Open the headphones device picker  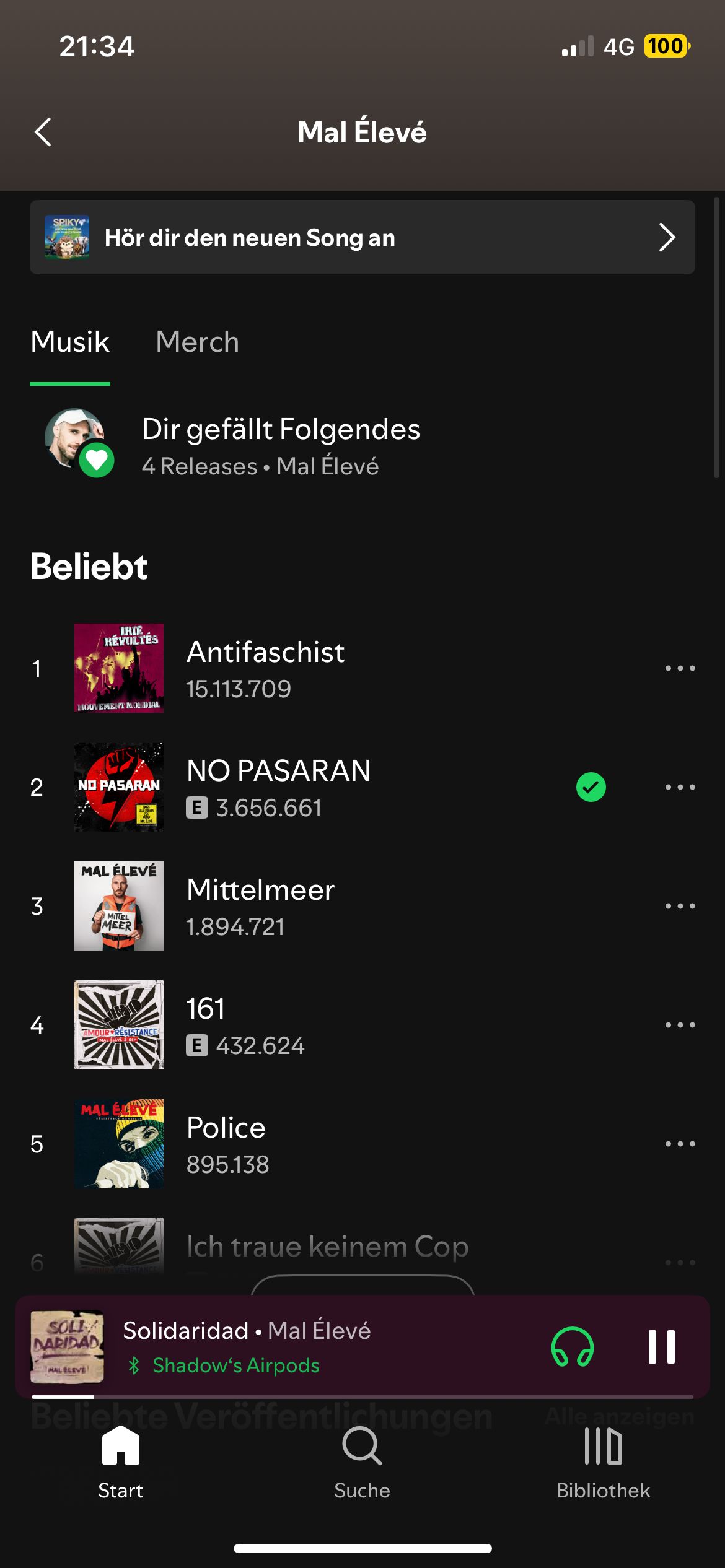572,1347
